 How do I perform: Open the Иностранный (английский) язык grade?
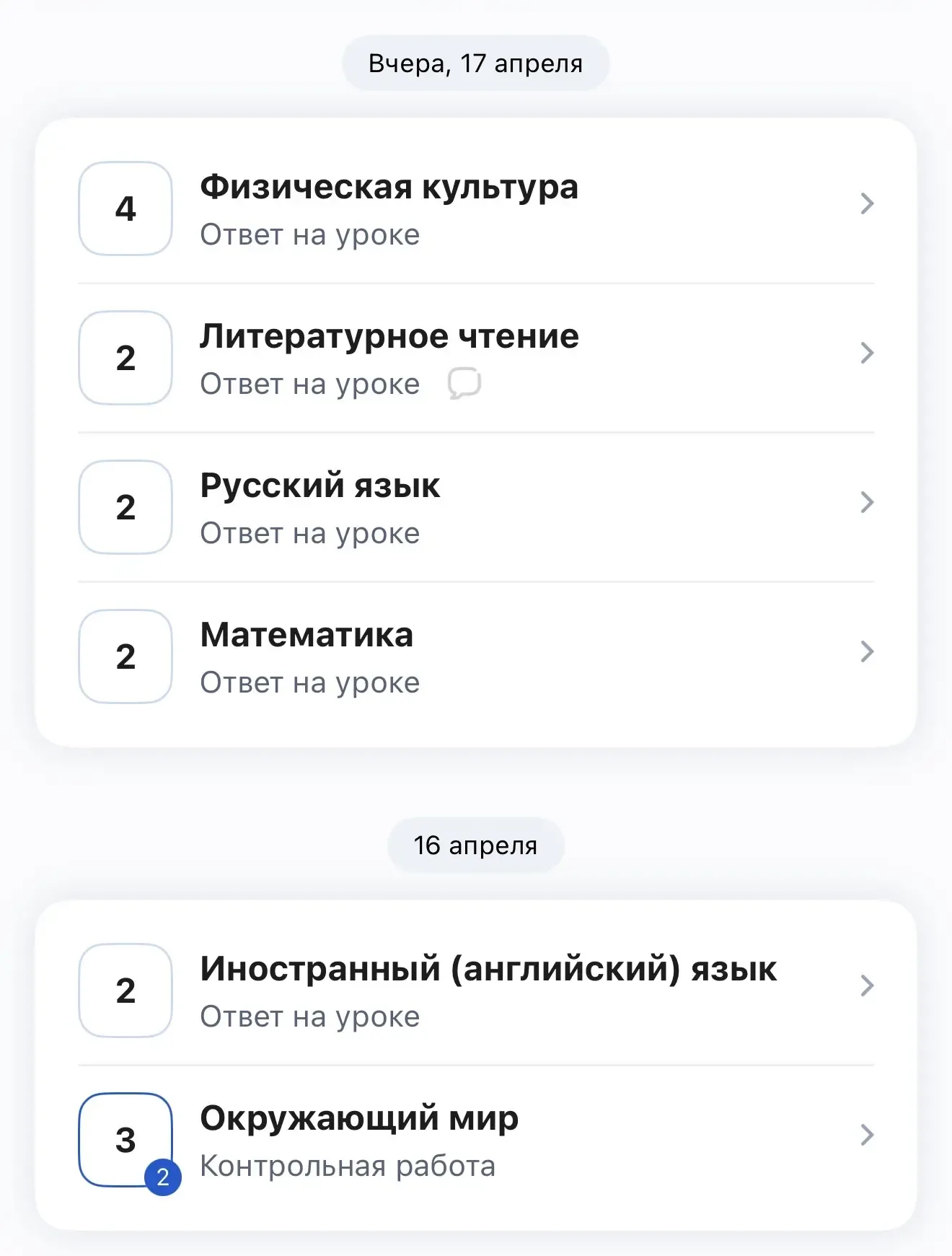tap(475, 990)
